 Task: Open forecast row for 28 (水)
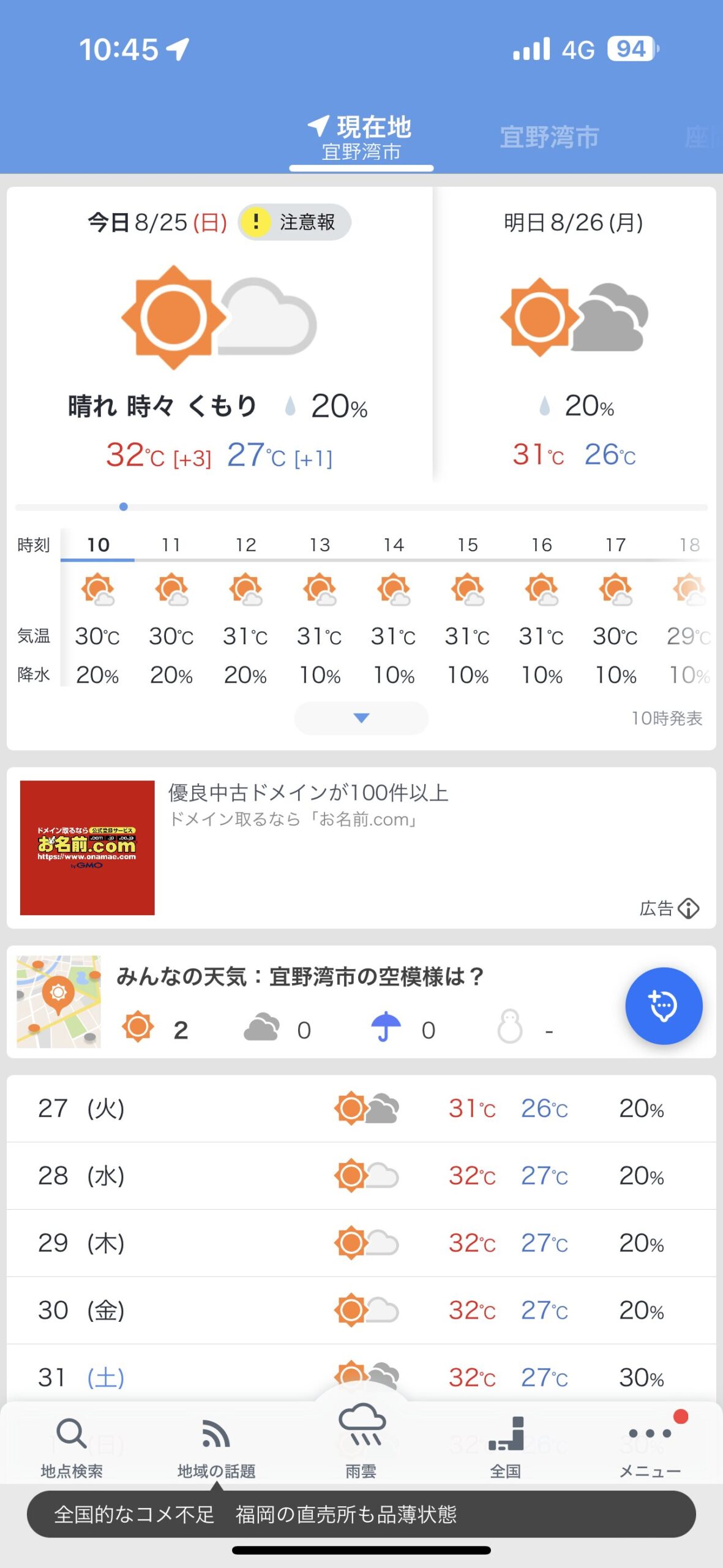(361, 1176)
